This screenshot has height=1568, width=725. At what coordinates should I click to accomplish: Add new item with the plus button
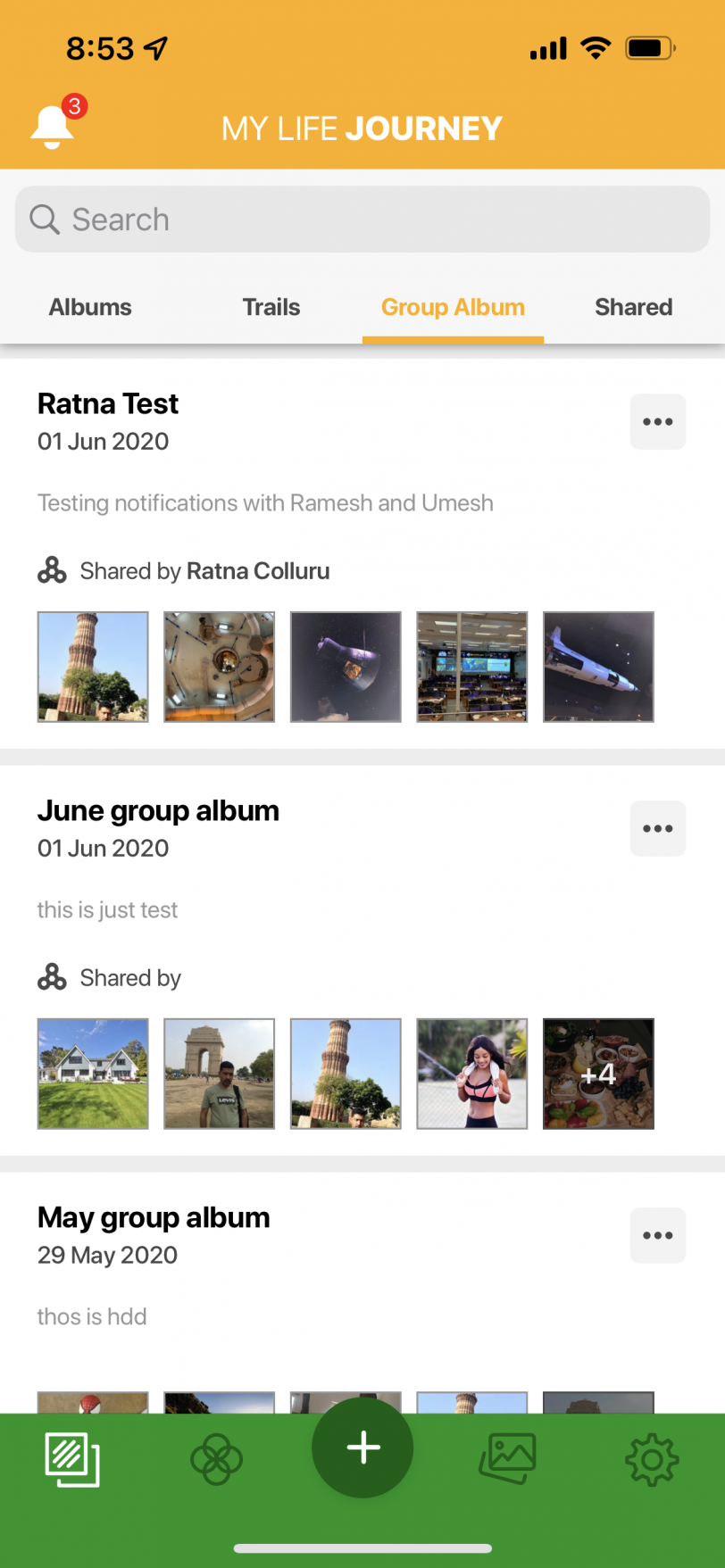pyautogui.click(x=362, y=1448)
